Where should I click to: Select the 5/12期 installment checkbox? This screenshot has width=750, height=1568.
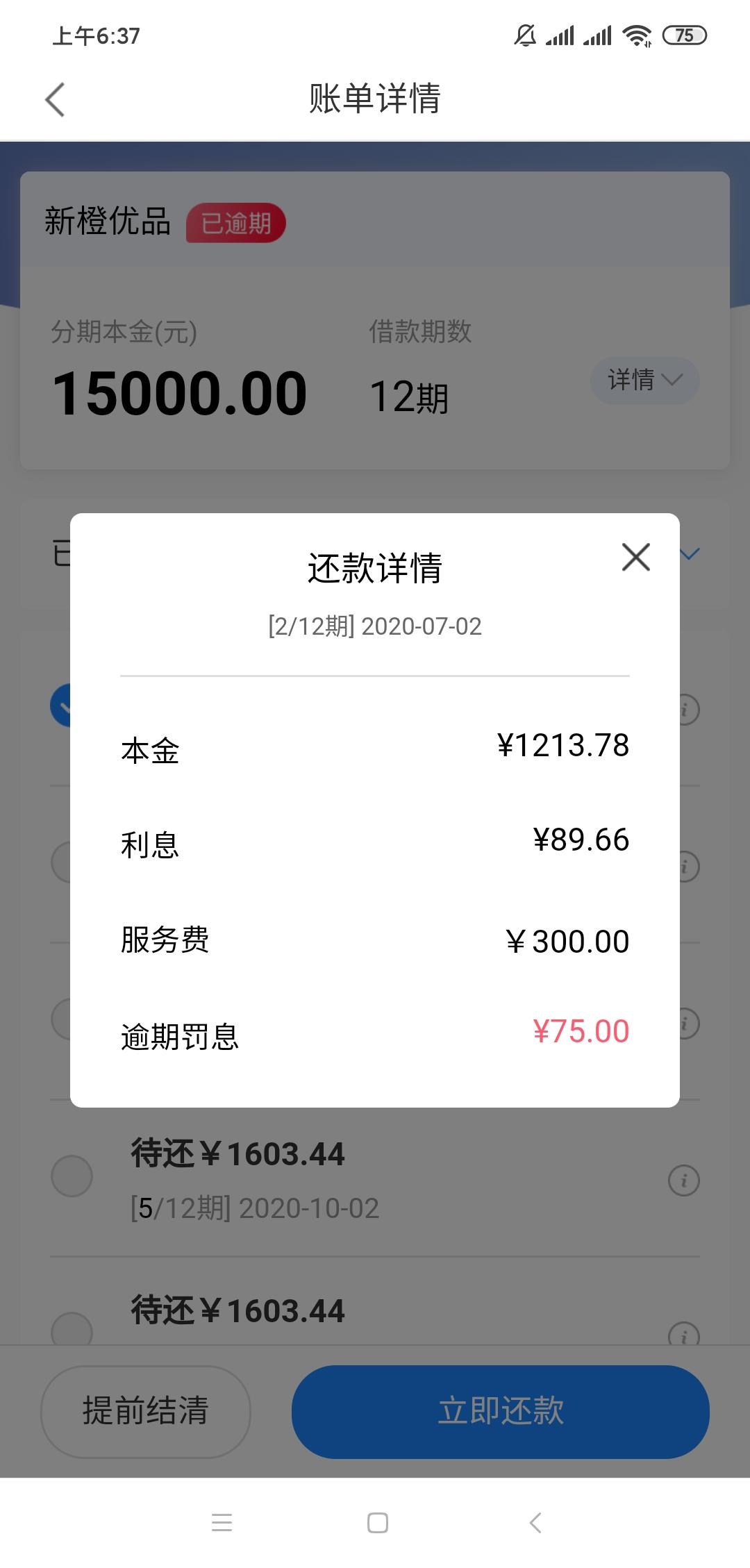coord(72,1176)
